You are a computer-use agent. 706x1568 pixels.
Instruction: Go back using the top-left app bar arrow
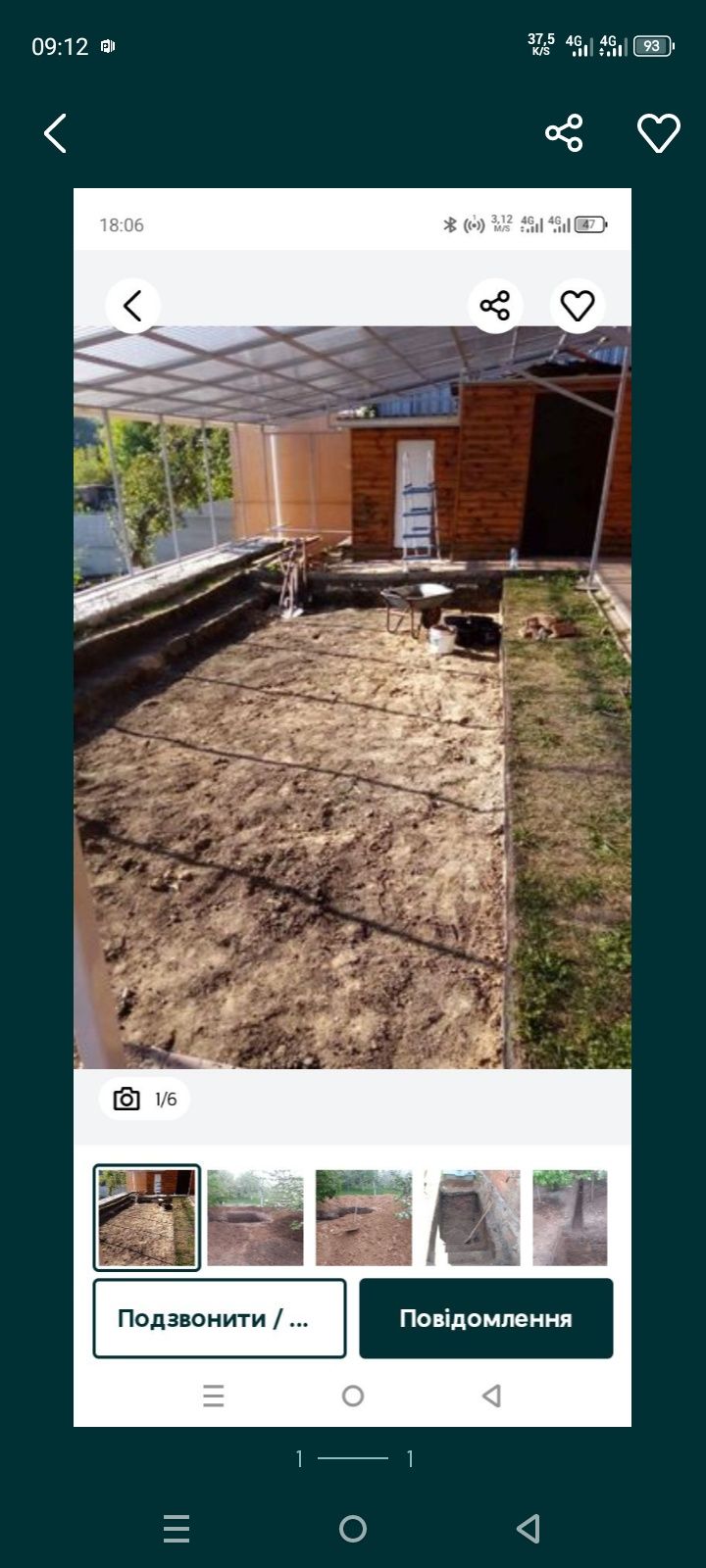tap(56, 133)
